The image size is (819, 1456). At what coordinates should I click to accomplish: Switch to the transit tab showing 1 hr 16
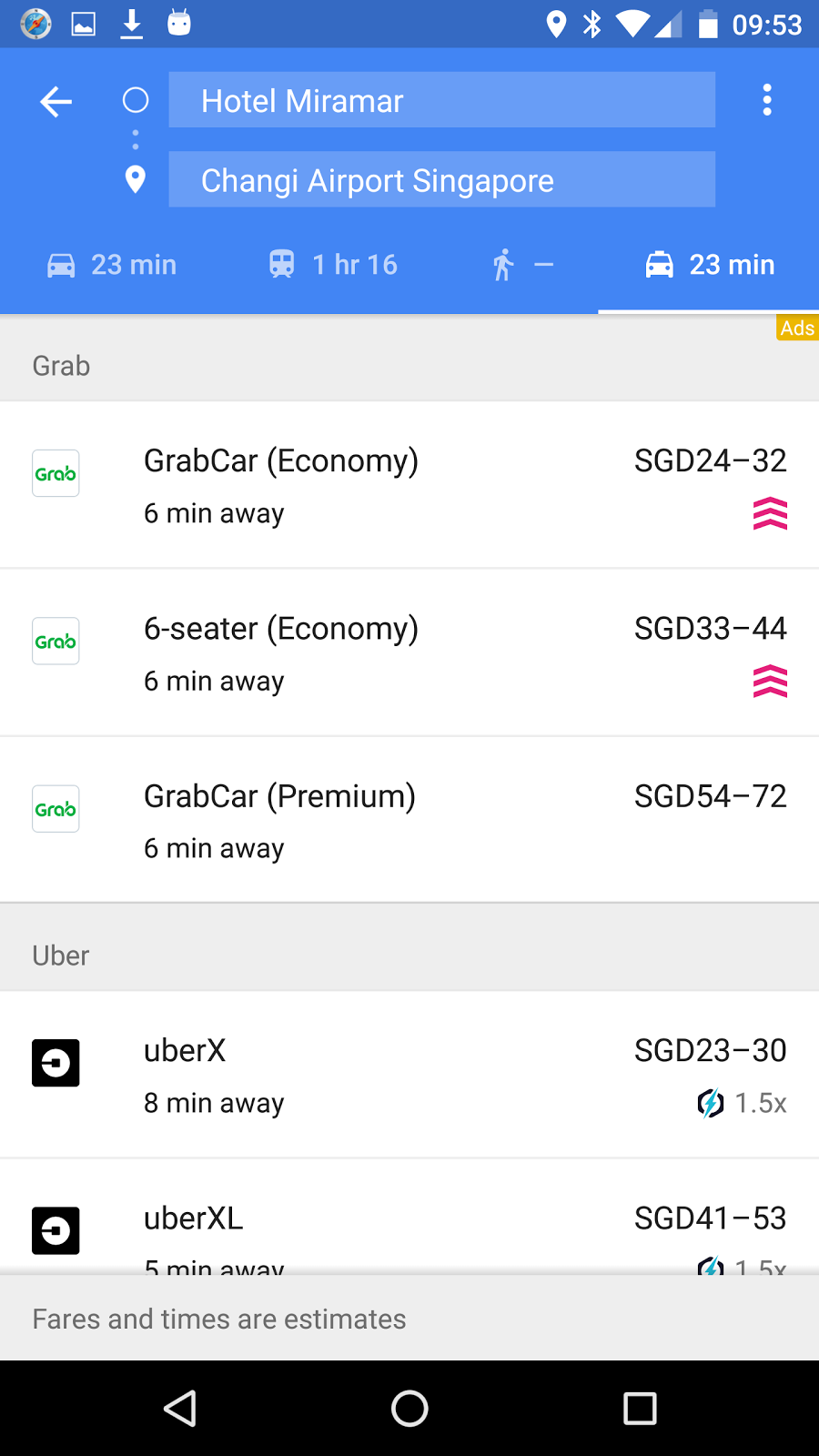(x=333, y=265)
